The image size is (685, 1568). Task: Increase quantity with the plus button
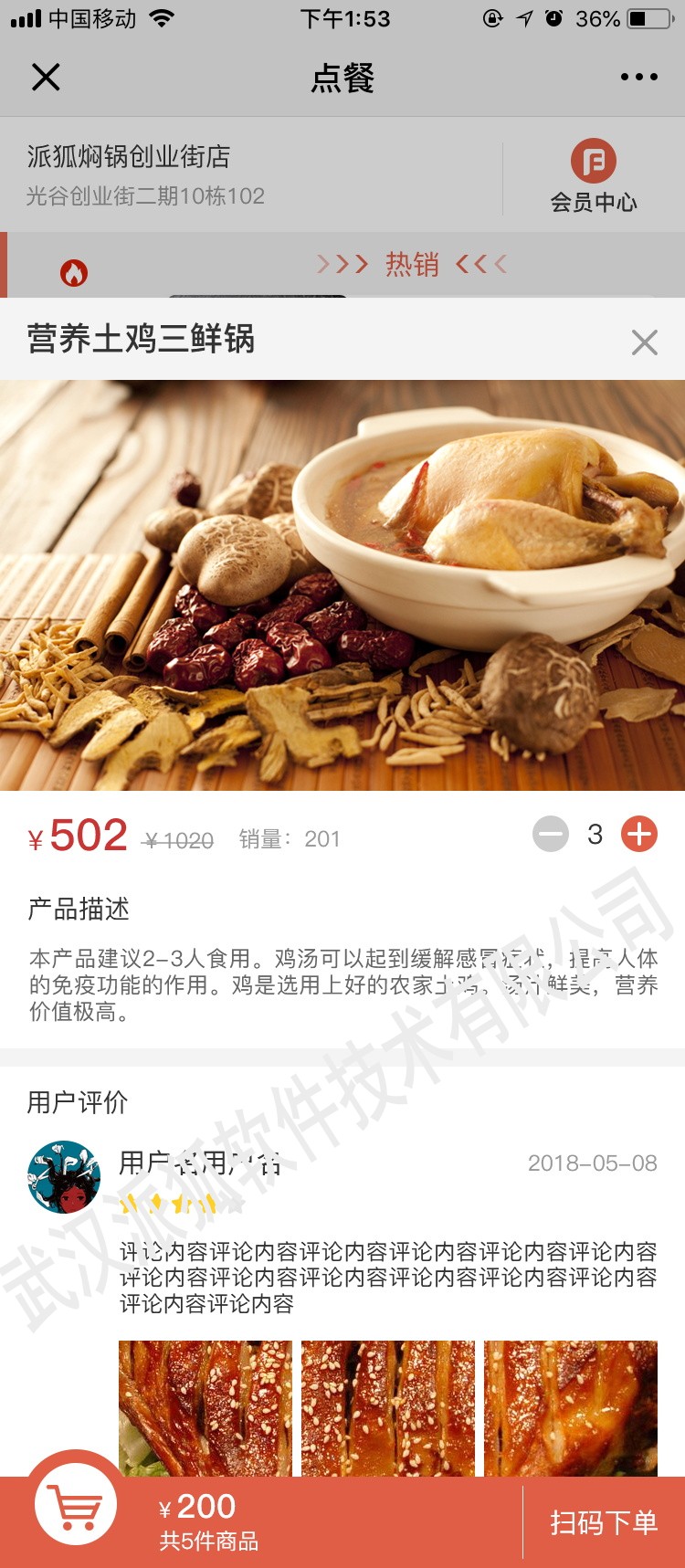point(639,834)
